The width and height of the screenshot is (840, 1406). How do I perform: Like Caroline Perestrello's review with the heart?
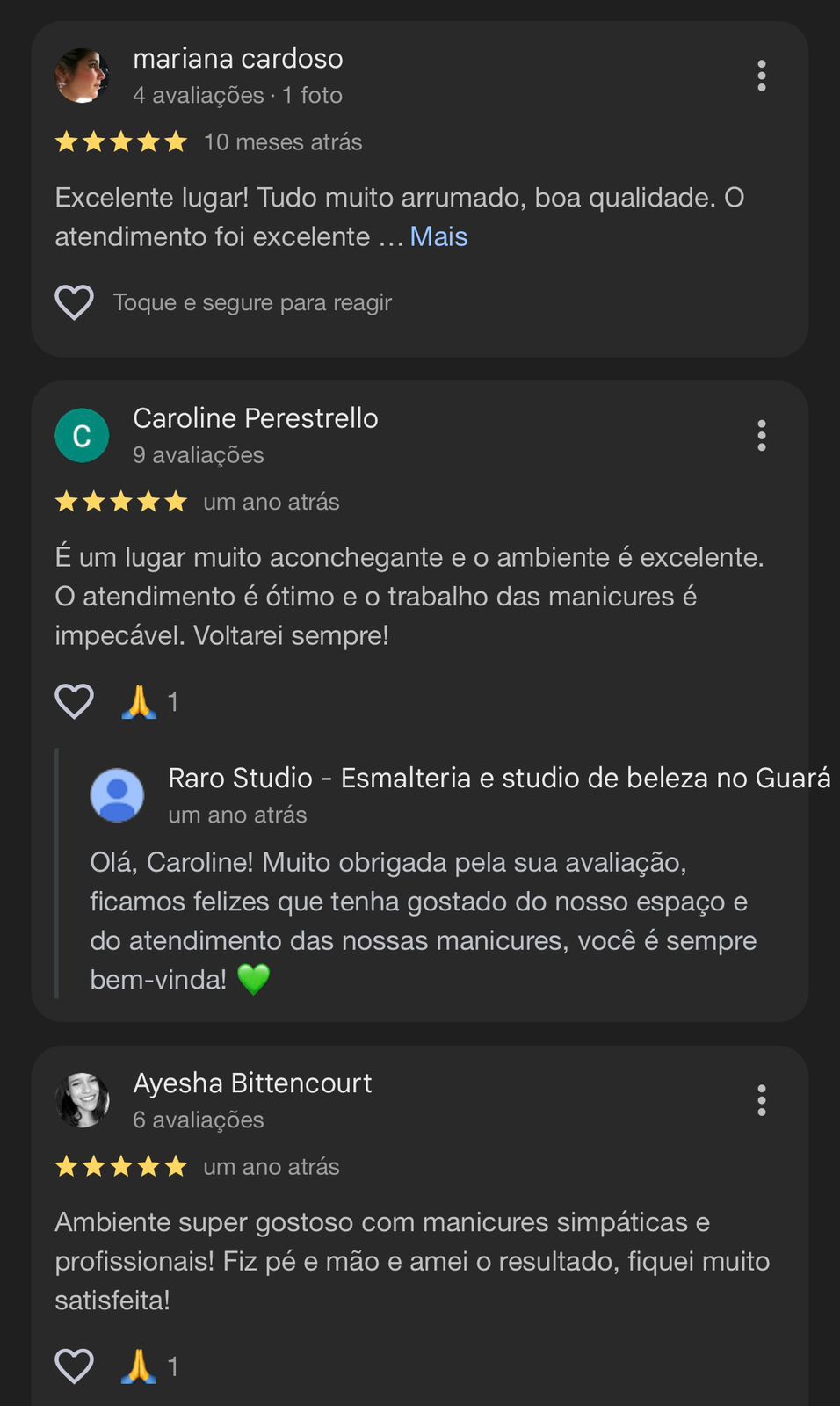click(x=75, y=701)
